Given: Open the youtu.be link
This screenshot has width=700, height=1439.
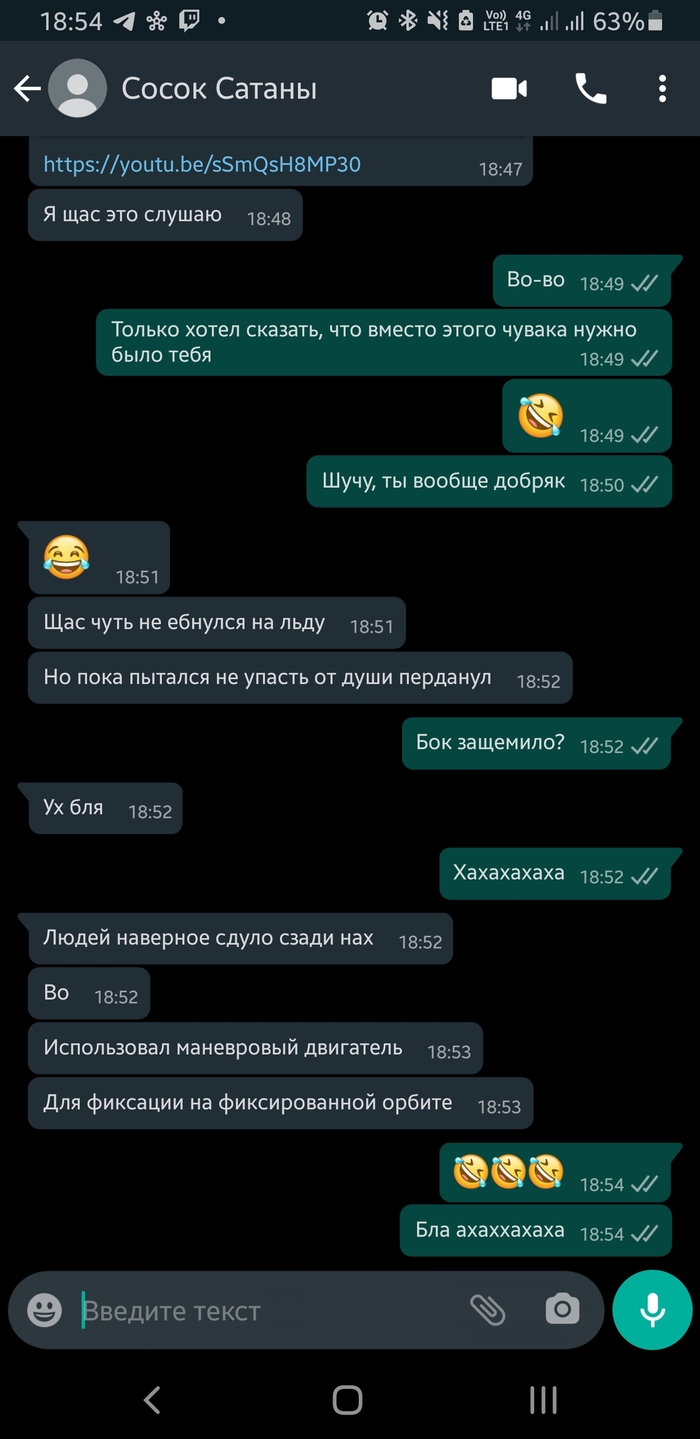Looking at the screenshot, I should [x=201, y=164].
